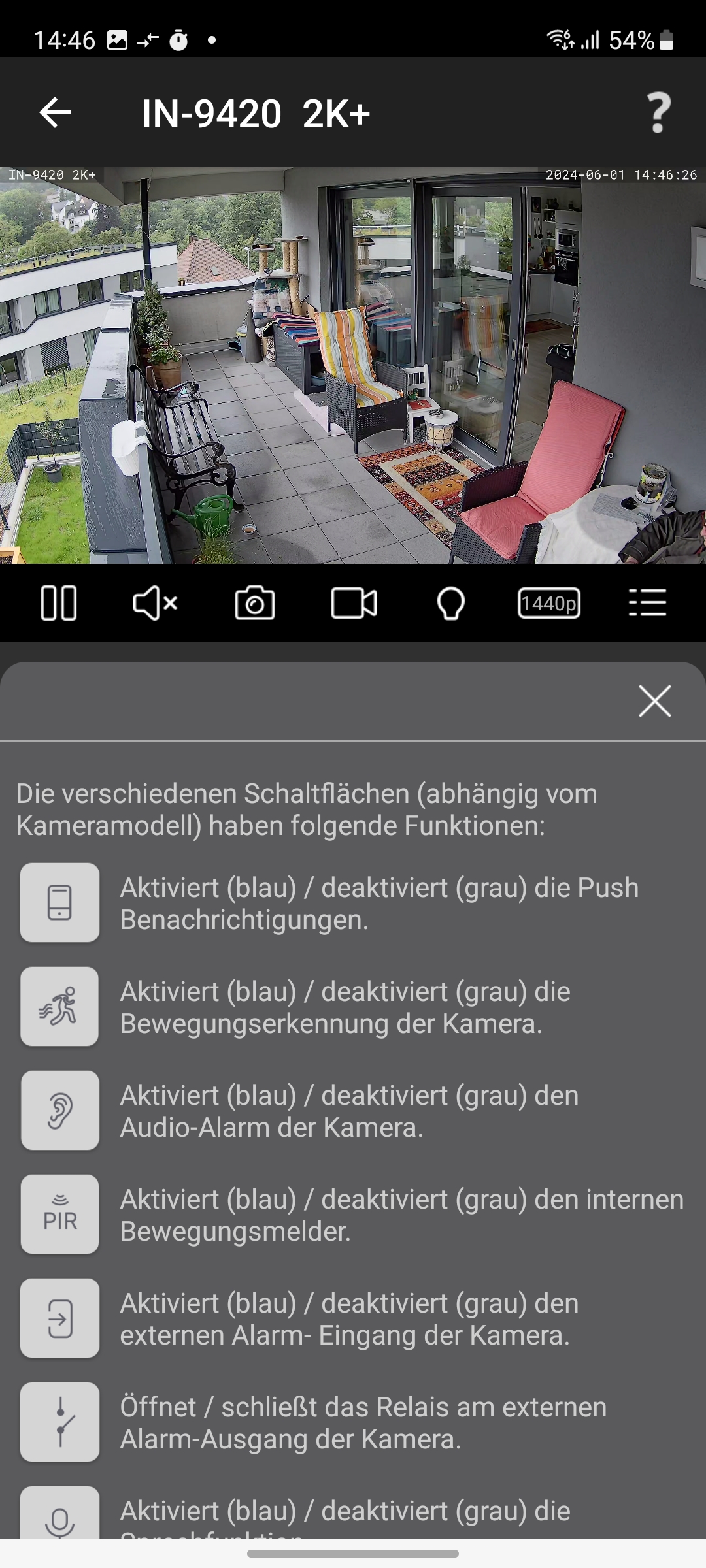Open the list menu icon
Viewport: 706px width, 1568px height.
[x=647, y=602]
